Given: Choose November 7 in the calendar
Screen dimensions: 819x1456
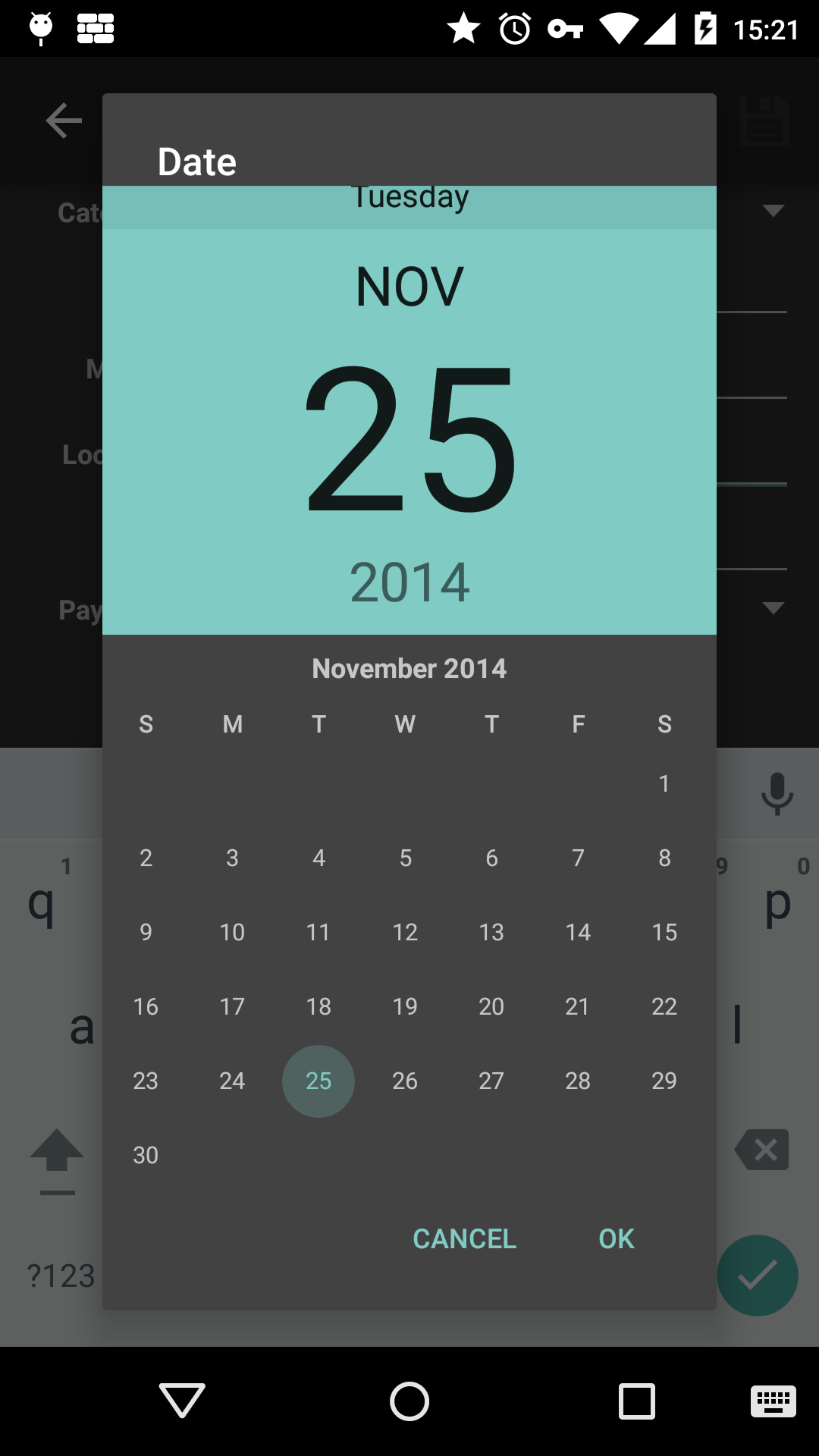Looking at the screenshot, I should click(578, 858).
